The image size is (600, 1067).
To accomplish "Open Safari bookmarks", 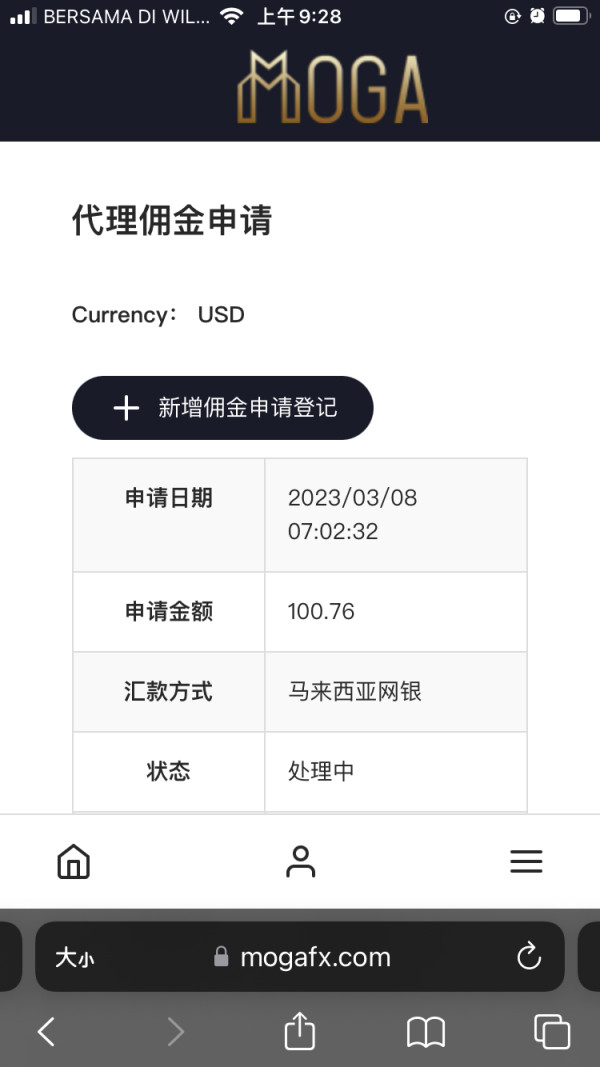I will [426, 1031].
